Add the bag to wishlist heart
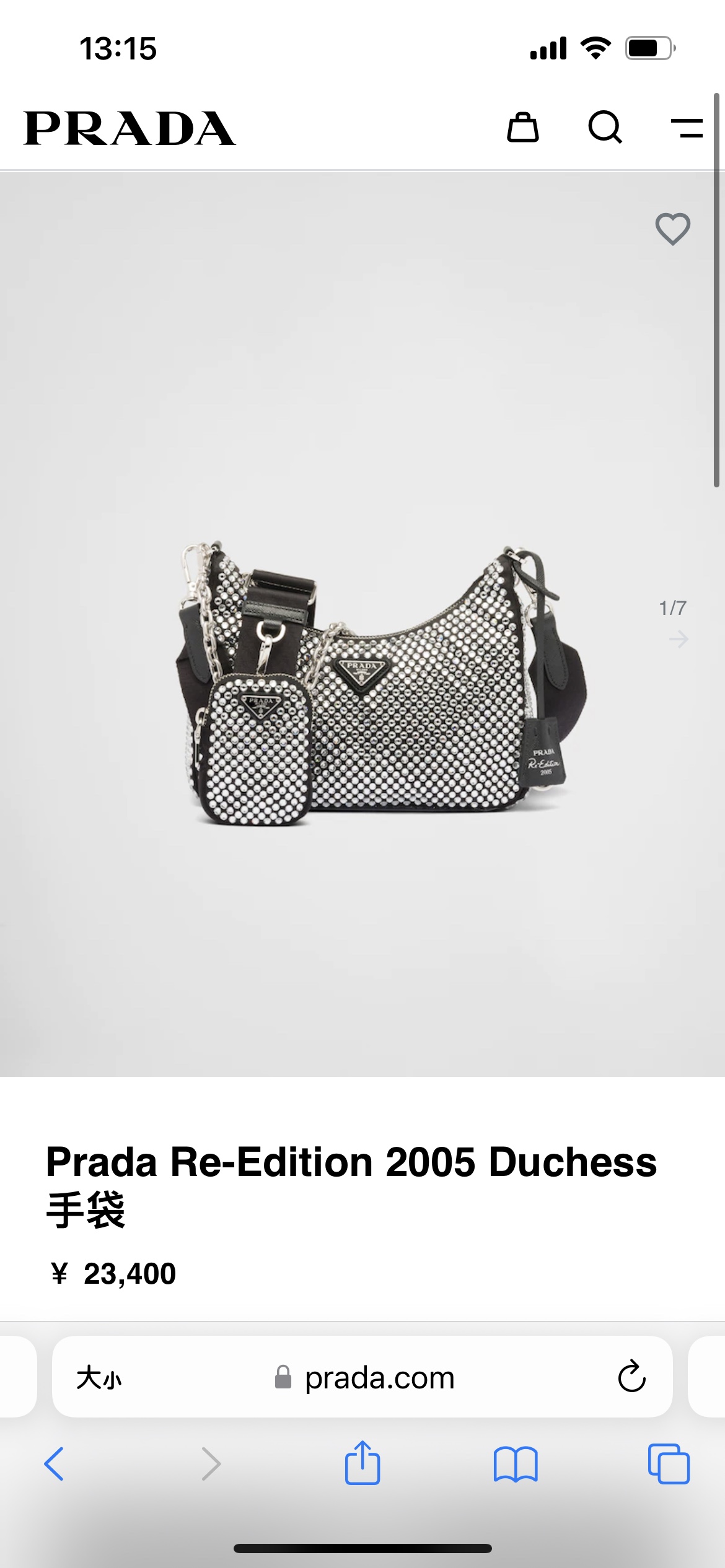Viewport: 725px width, 1568px height. coord(673,229)
